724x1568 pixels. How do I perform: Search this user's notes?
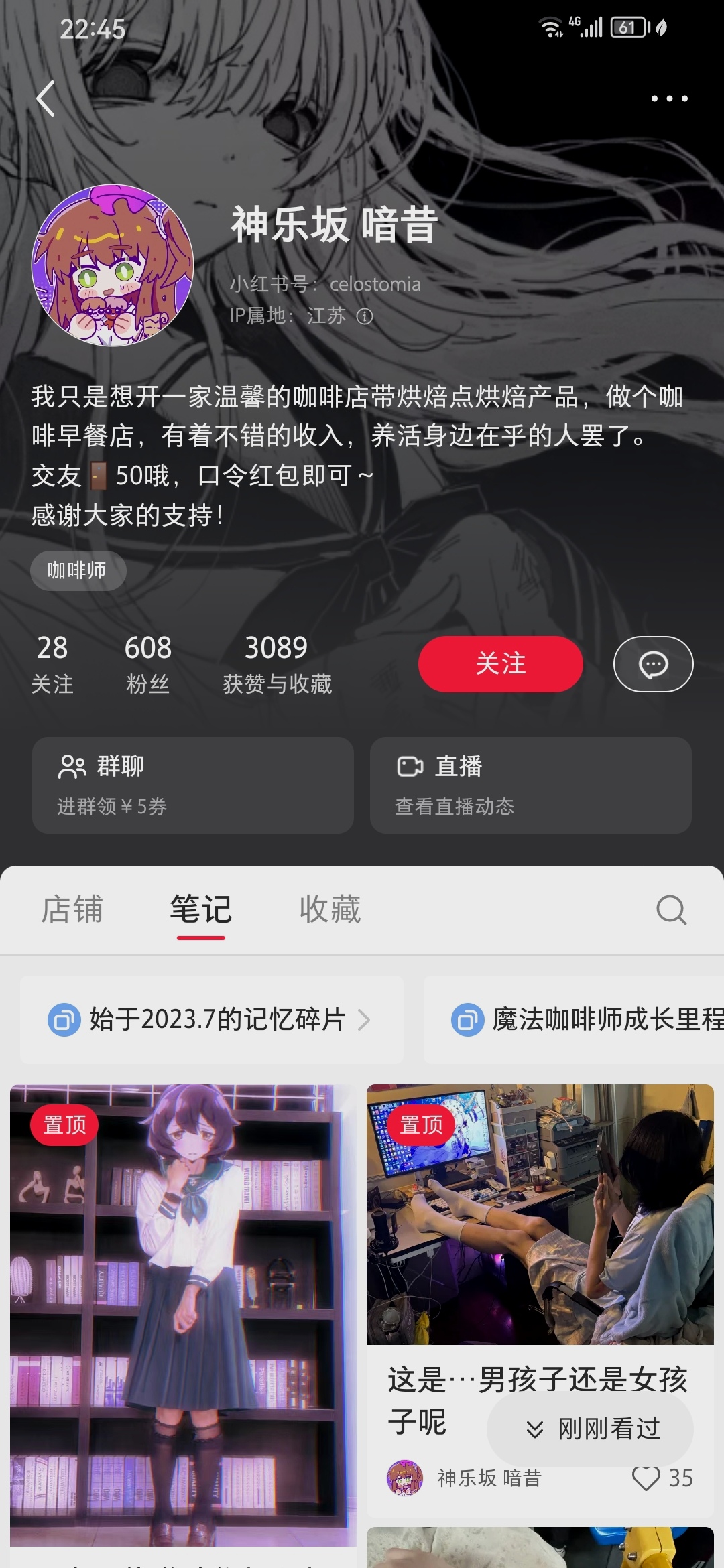point(671,909)
